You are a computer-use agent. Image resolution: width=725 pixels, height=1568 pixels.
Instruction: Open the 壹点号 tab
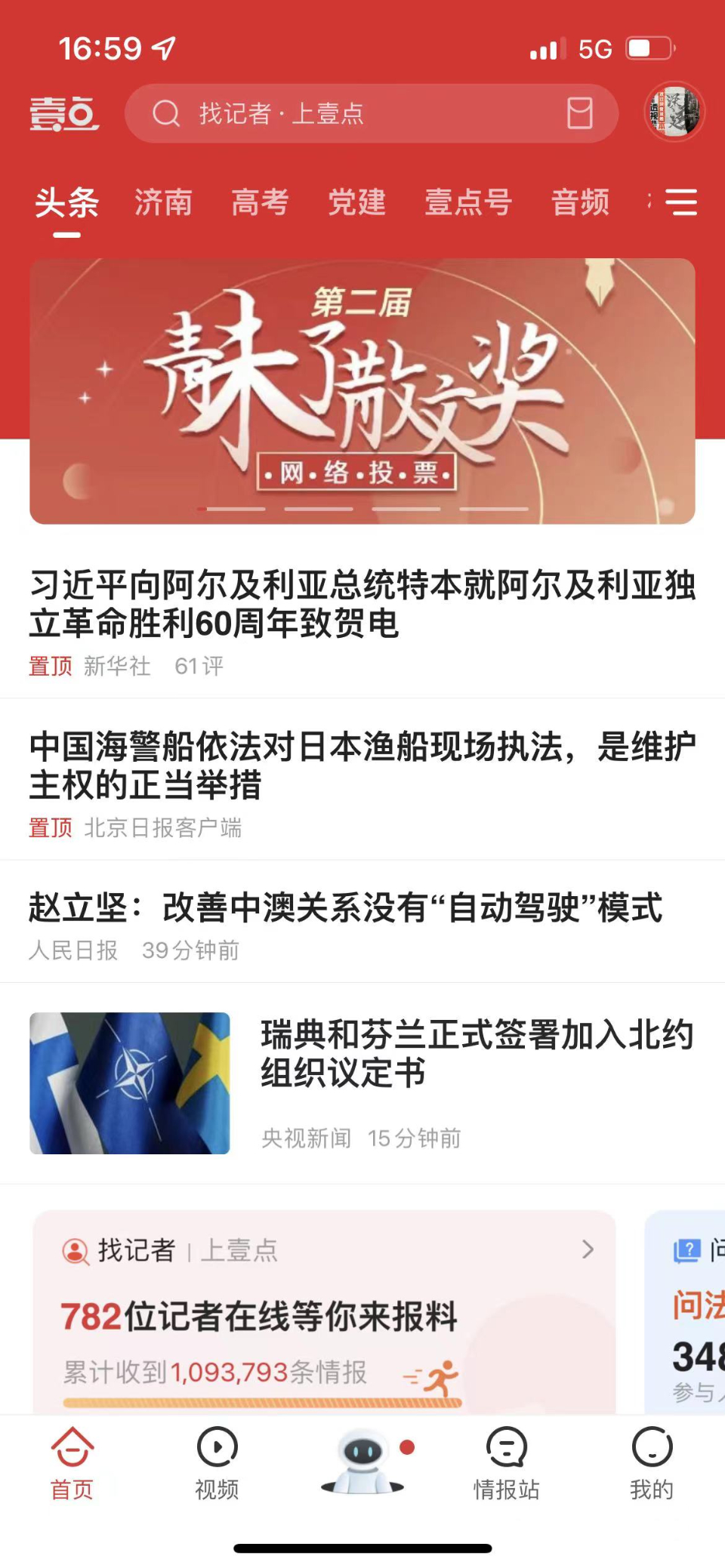pos(468,203)
